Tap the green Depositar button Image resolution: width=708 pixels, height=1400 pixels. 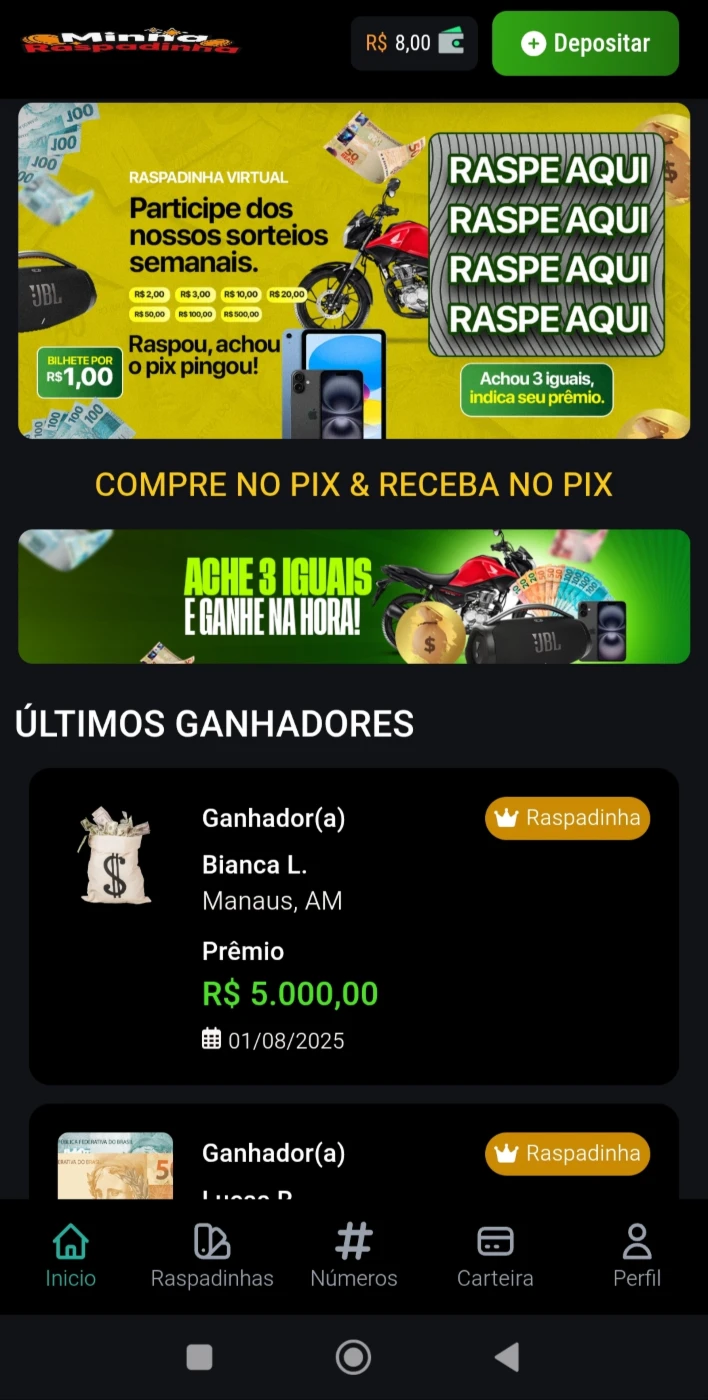tap(585, 43)
